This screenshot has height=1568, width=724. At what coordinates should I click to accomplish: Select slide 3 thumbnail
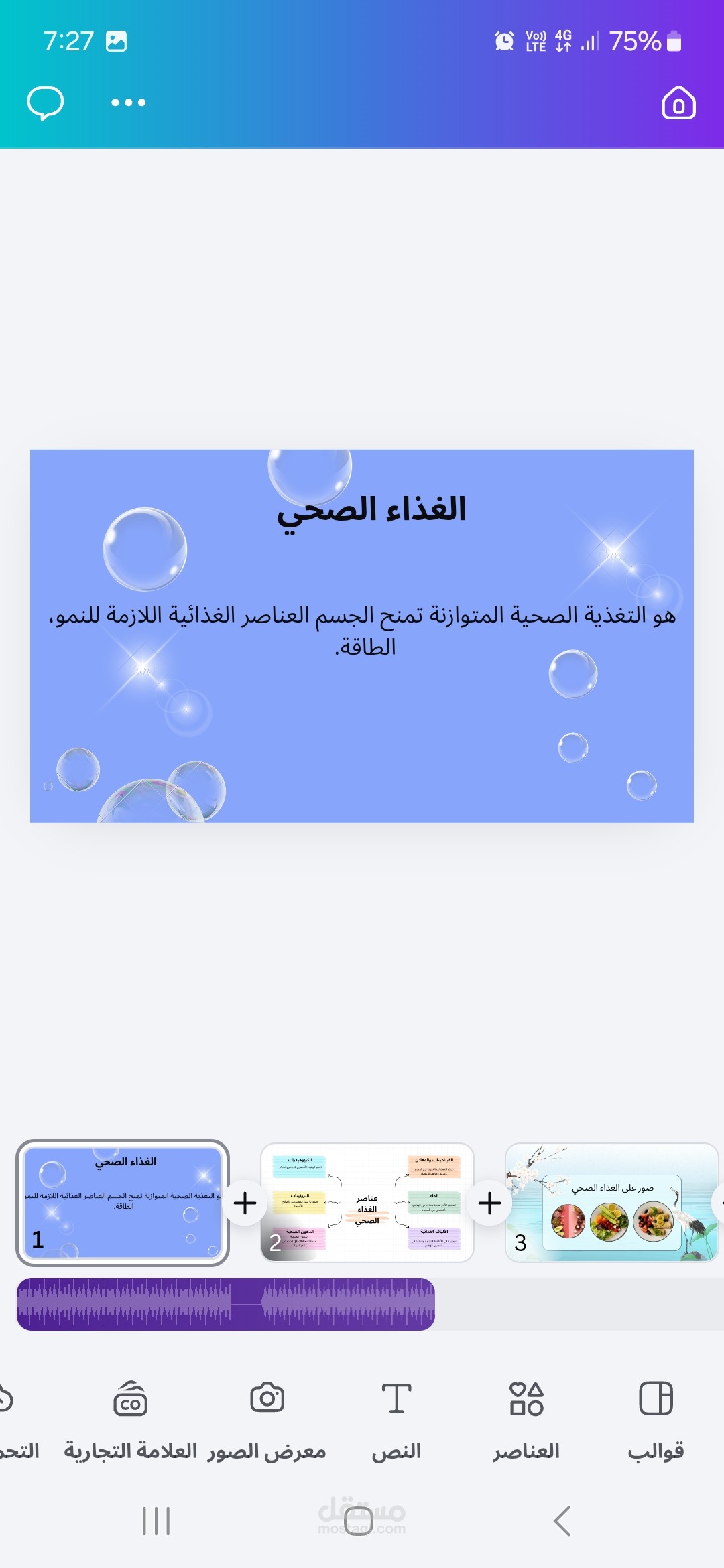click(611, 1203)
